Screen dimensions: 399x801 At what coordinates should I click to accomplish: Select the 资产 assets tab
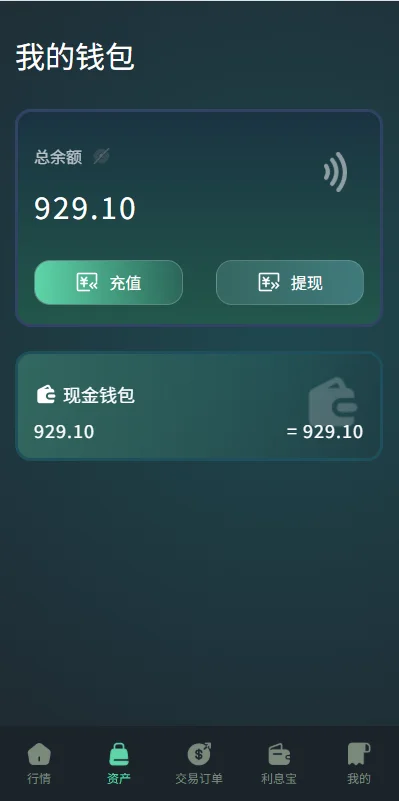[119, 764]
